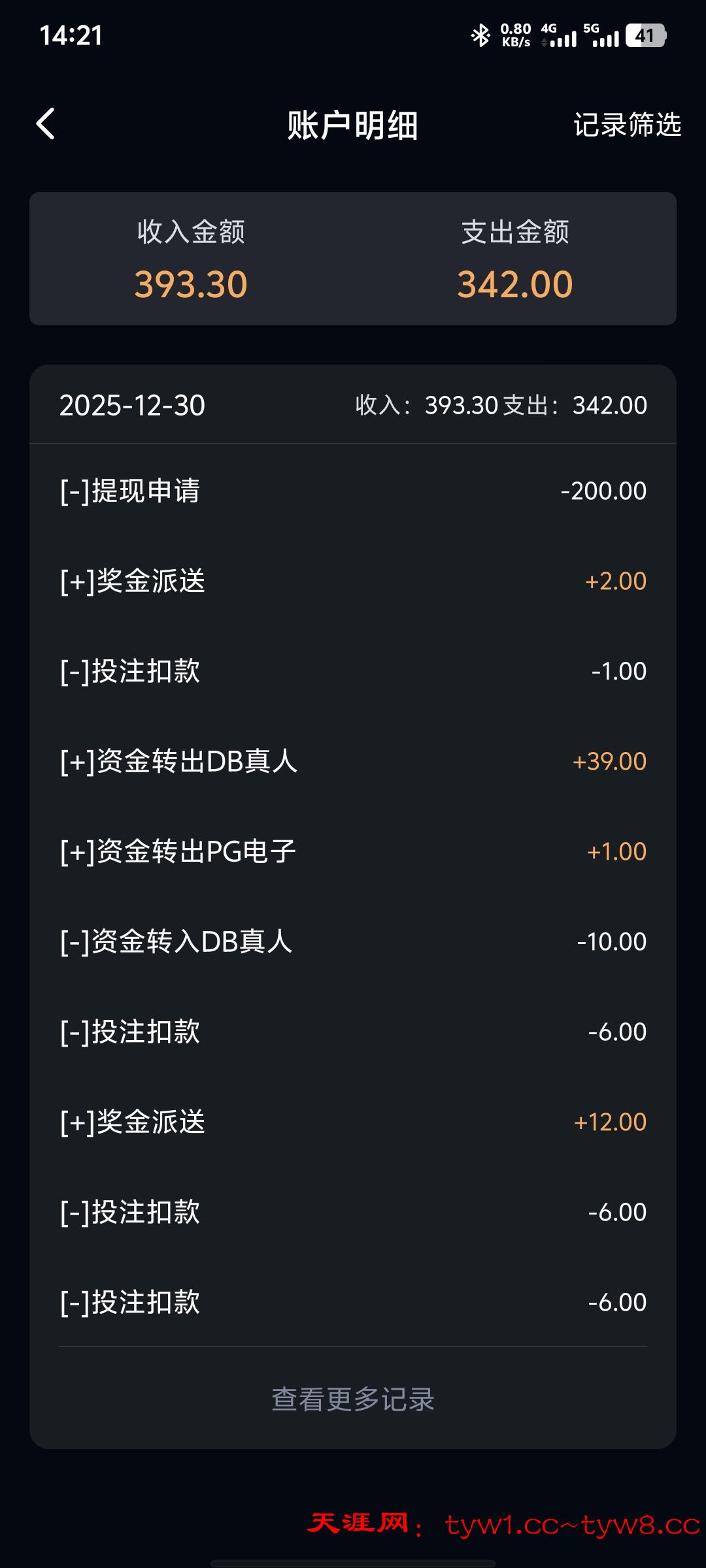
Task: Tap the 资金转出PG电子 +1.00 record
Action: click(353, 851)
